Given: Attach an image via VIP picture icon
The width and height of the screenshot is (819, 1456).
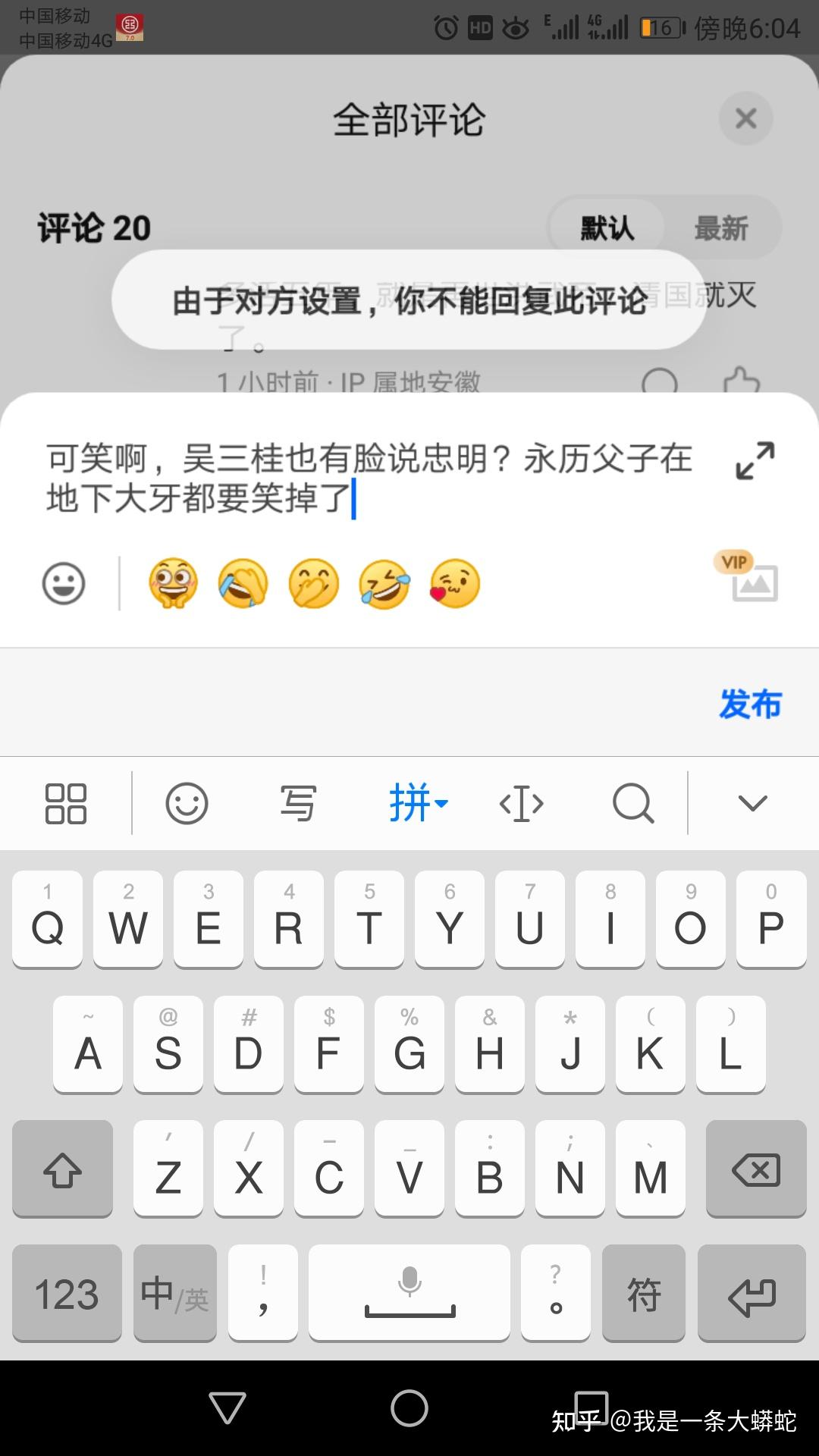Looking at the screenshot, I should pos(753,581).
